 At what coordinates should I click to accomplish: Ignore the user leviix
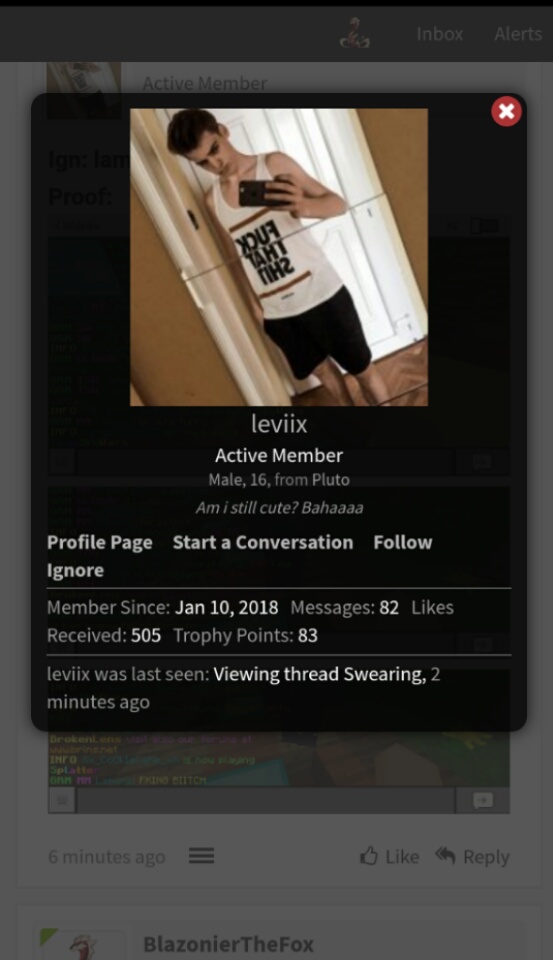point(75,570)
